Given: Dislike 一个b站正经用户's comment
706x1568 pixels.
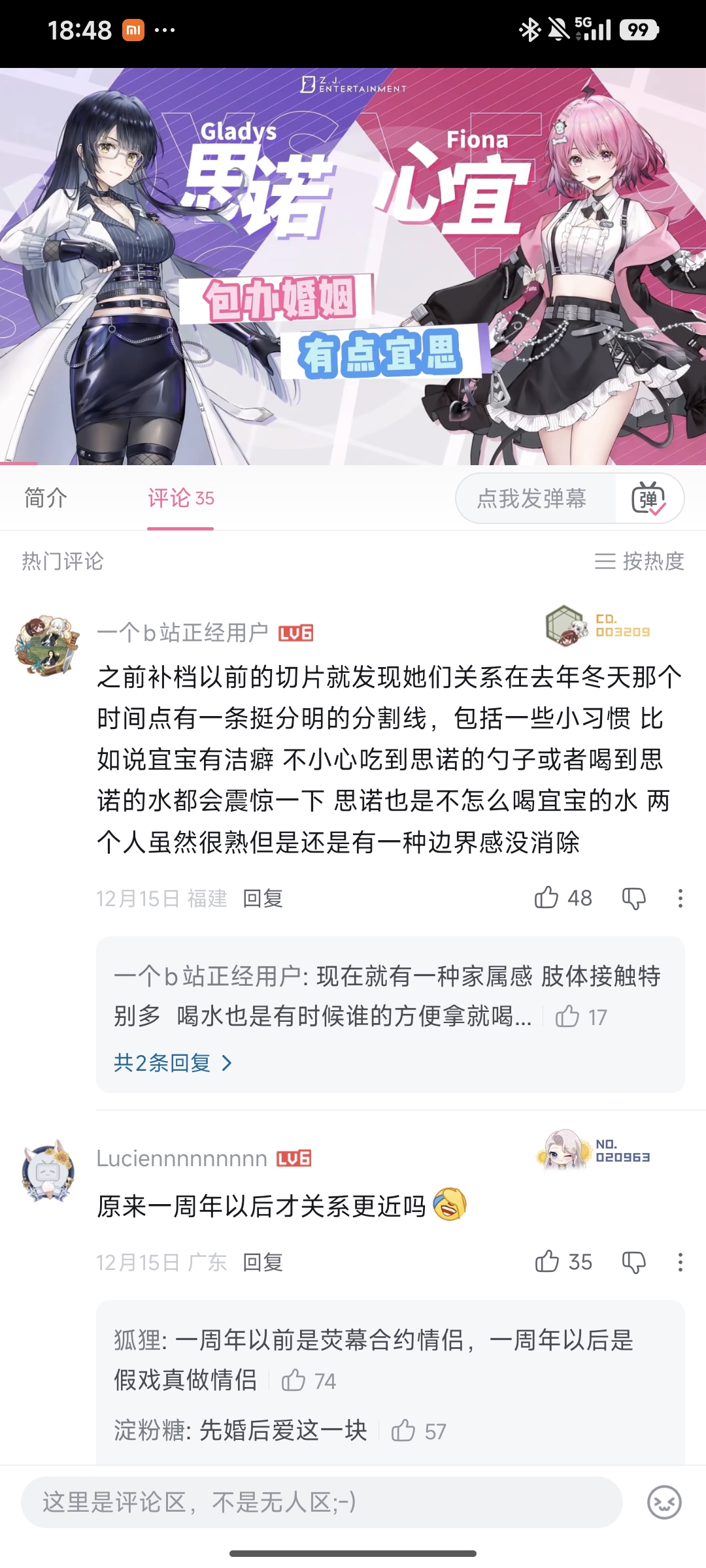Looking at the screenshot, I should [633, 898].
